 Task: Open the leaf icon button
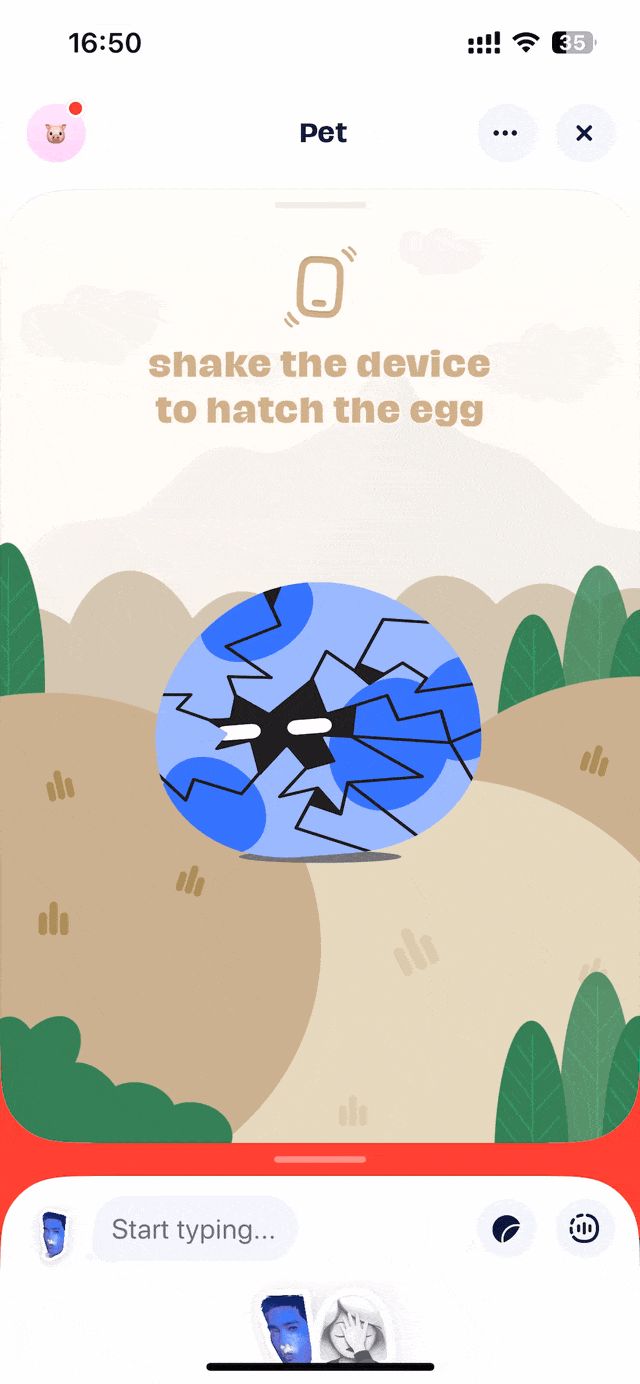pos(506,1229)
